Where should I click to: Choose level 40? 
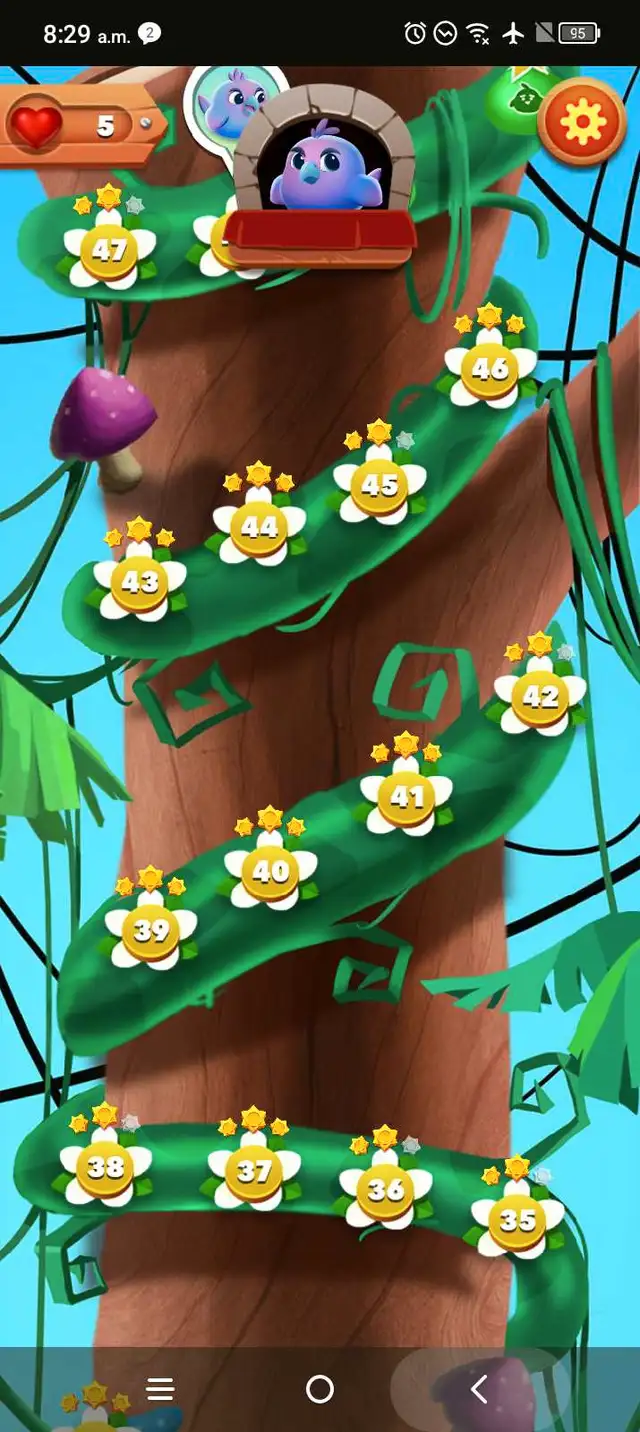270,871
